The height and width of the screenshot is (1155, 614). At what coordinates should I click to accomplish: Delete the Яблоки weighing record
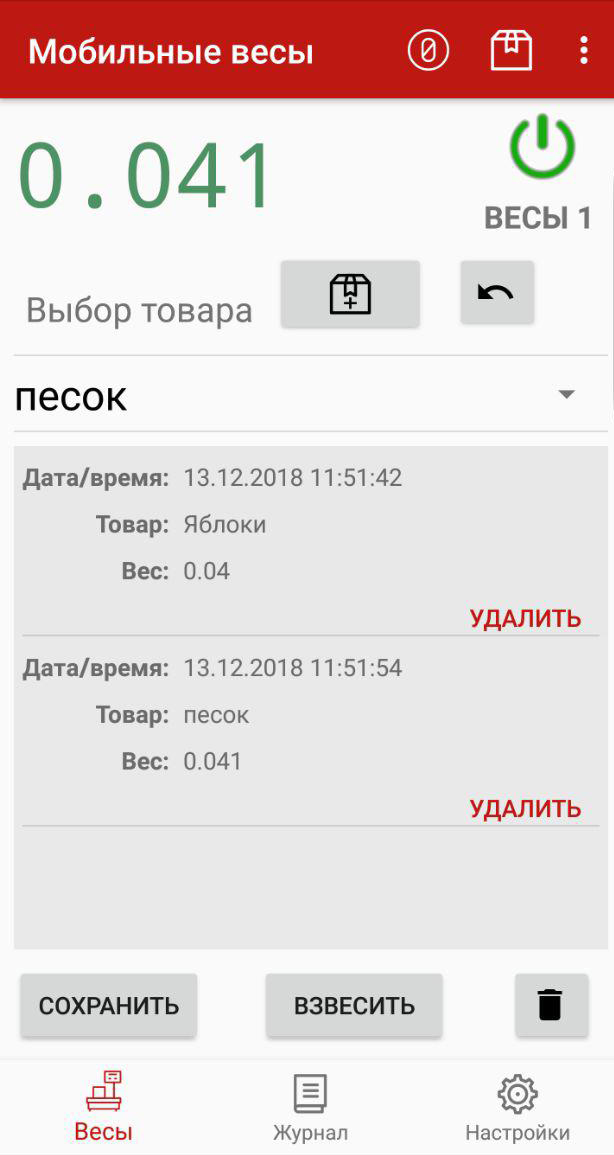pos(525,618)
